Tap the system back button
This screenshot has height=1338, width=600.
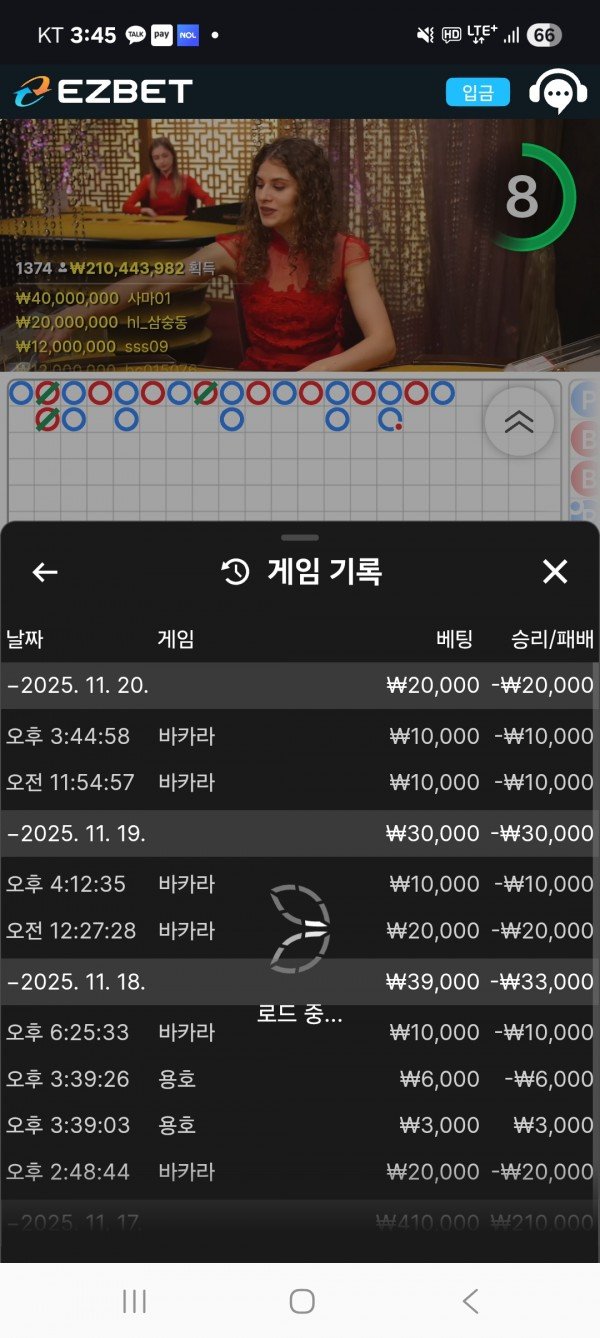[x=470, y=1301]
